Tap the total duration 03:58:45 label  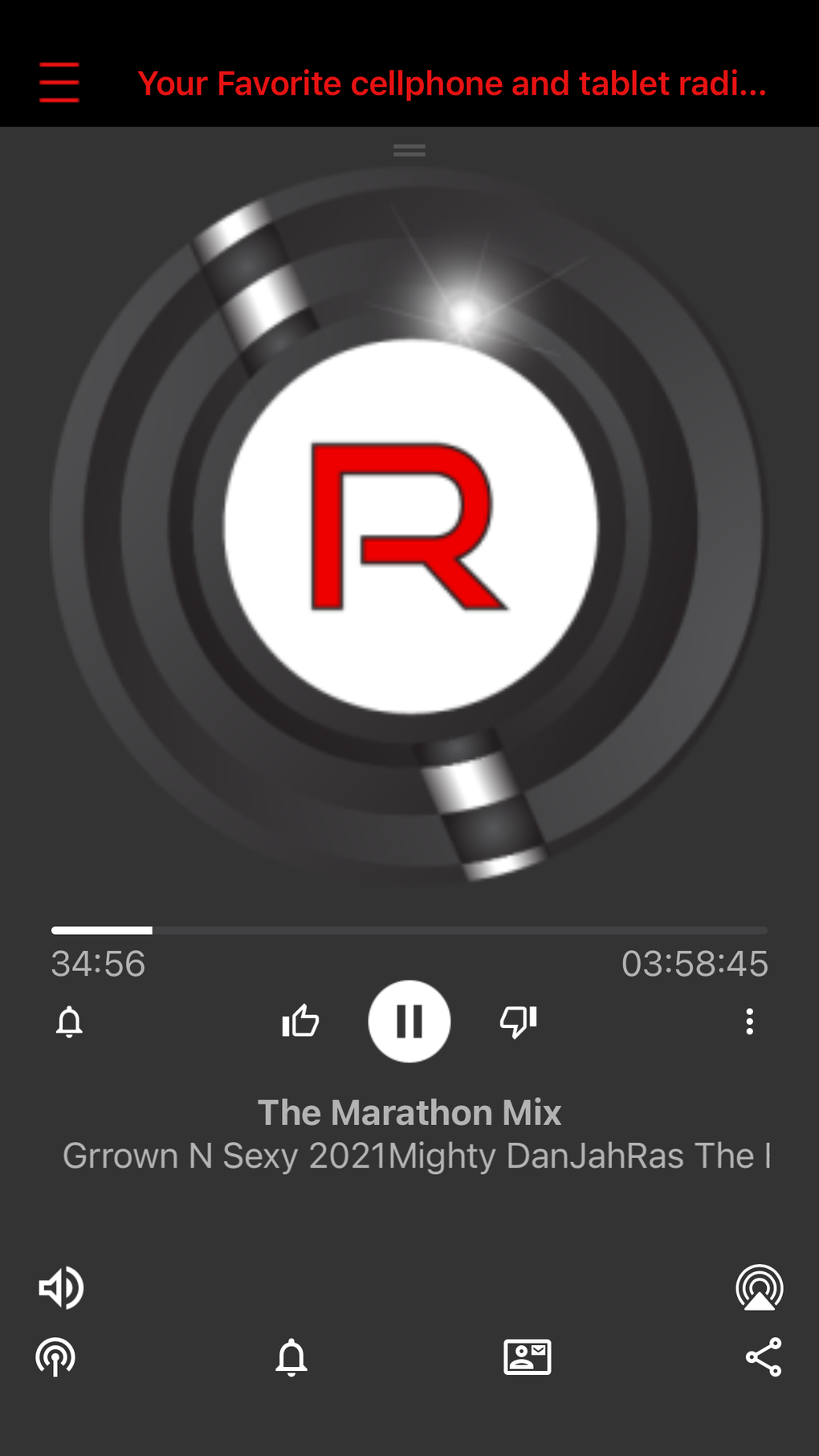click(696, 964)
